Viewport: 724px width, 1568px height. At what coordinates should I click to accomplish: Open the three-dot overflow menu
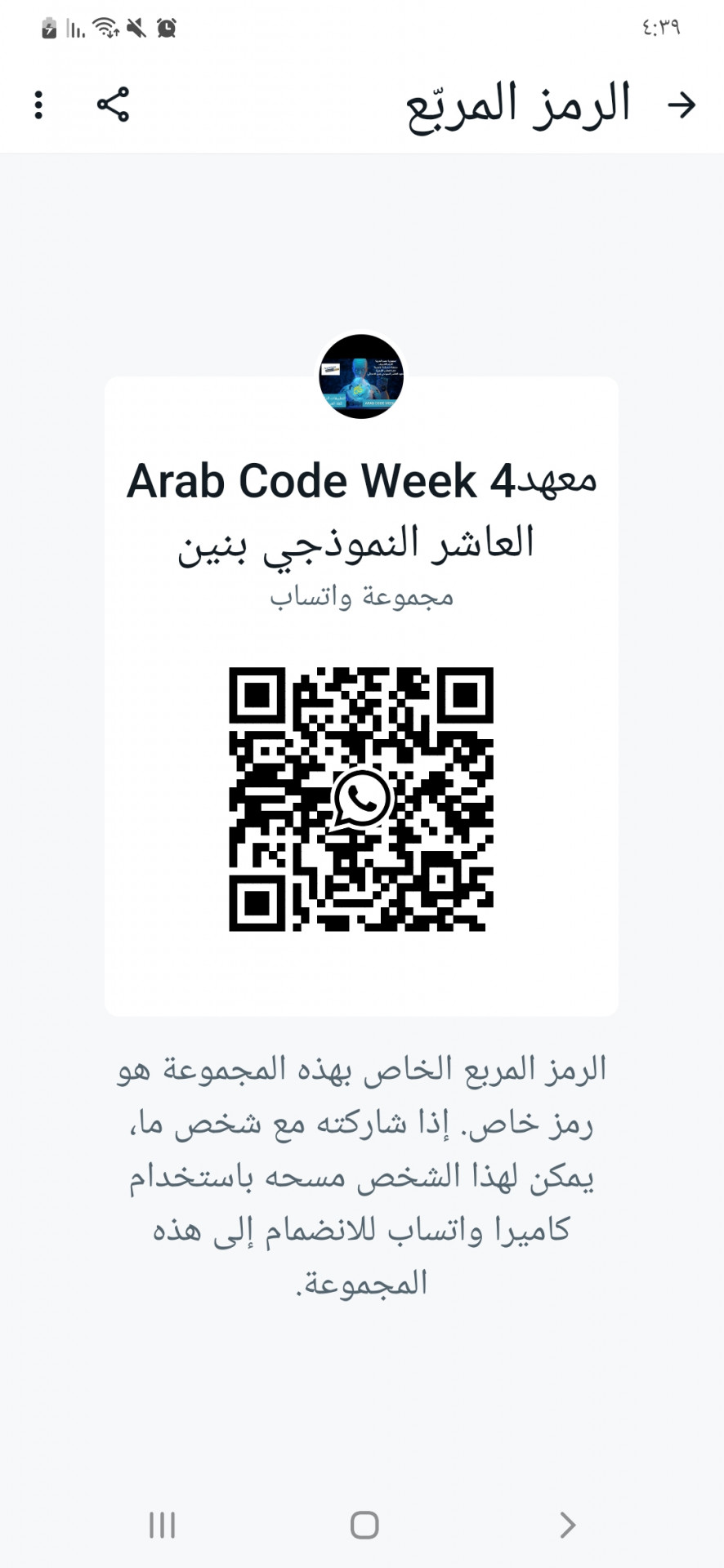[x=38, y=105]
